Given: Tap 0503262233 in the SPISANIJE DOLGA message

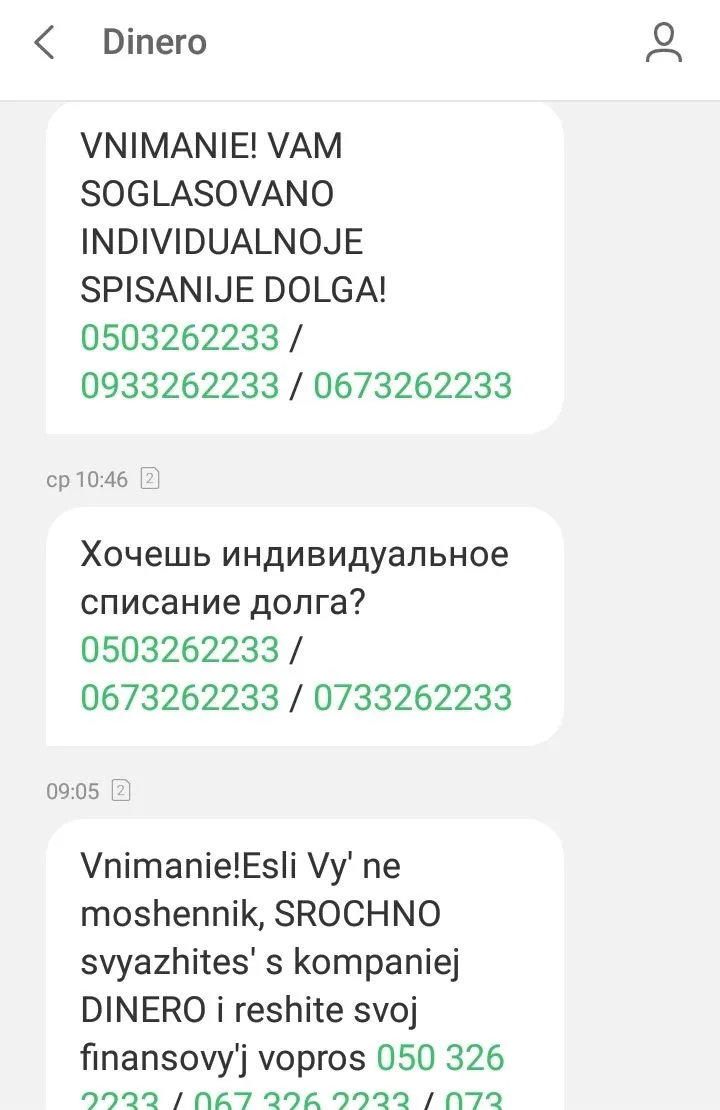Looking at the screenshot, I should 180,338.
